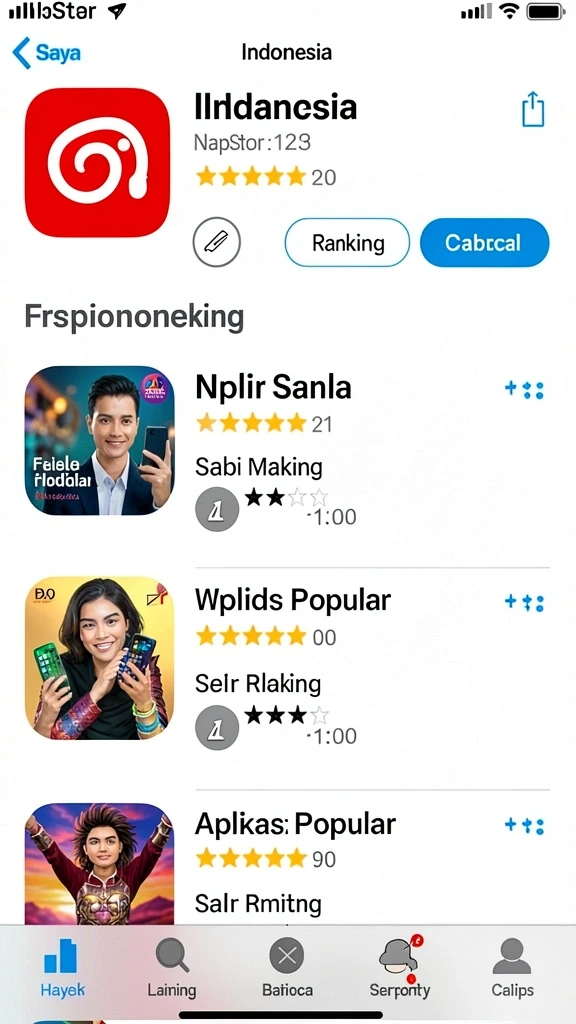The width and height of the screenshot is (576, 1024).
Task: Switch to the Batioca tab
Action: 287,968
